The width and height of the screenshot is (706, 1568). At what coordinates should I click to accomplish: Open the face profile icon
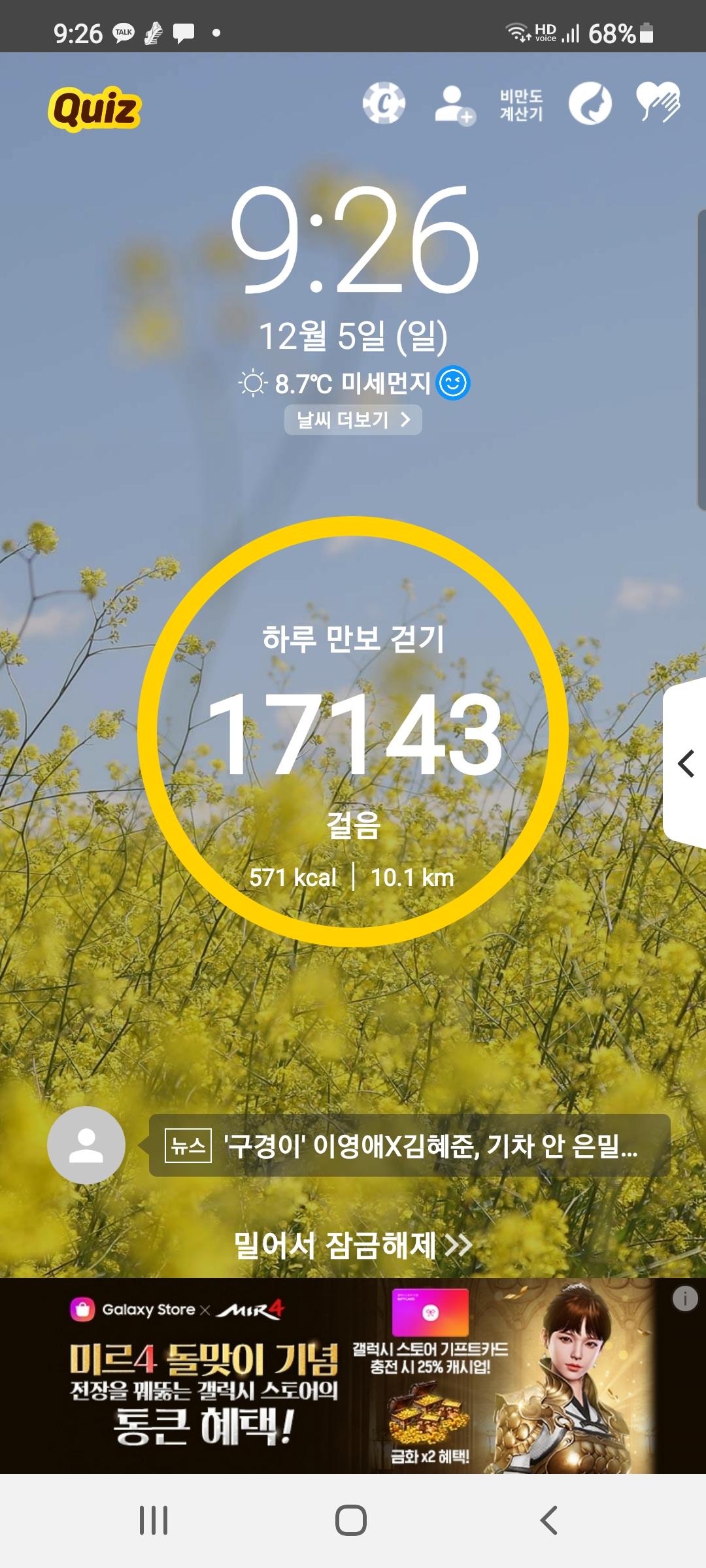click(590, 104)
